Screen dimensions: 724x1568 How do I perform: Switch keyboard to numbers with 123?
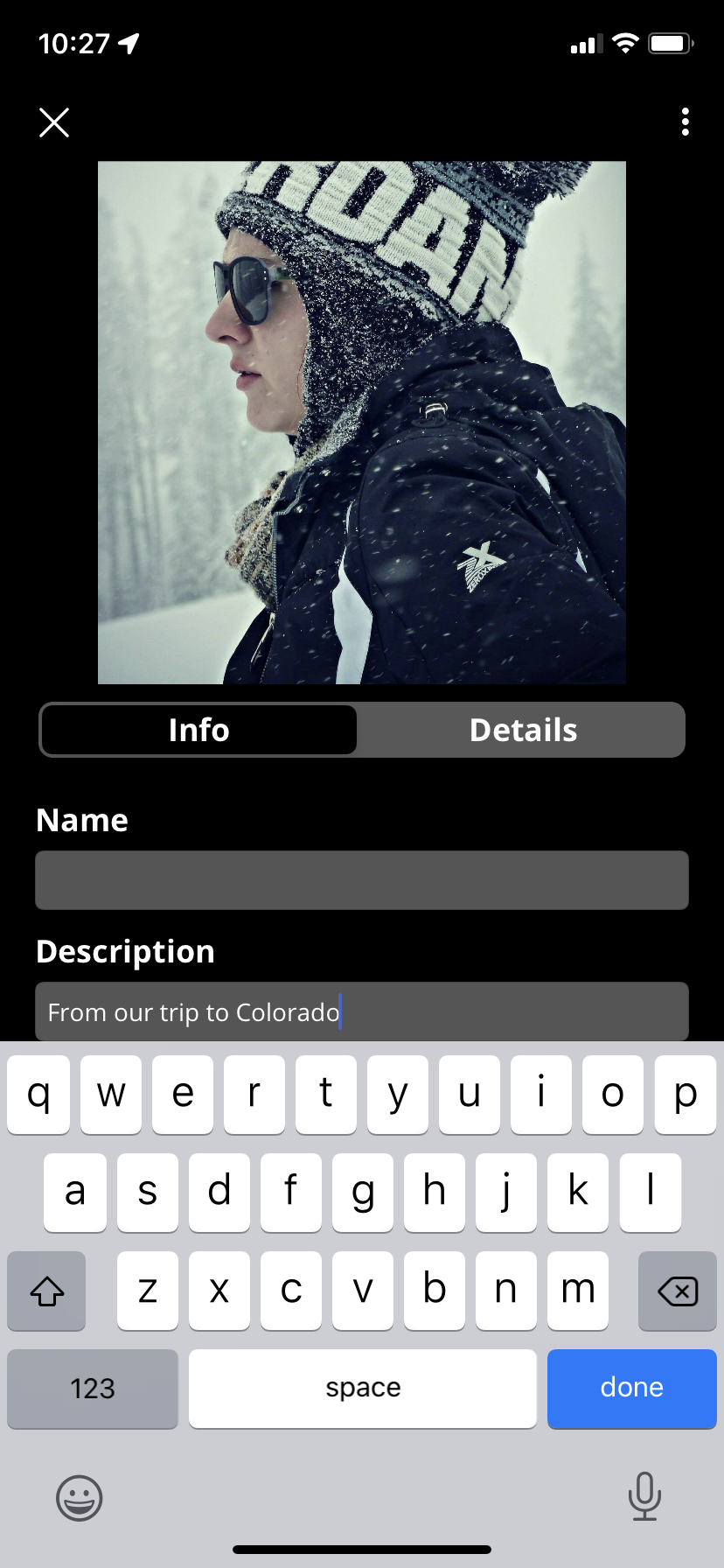[x=93, y=1388]
